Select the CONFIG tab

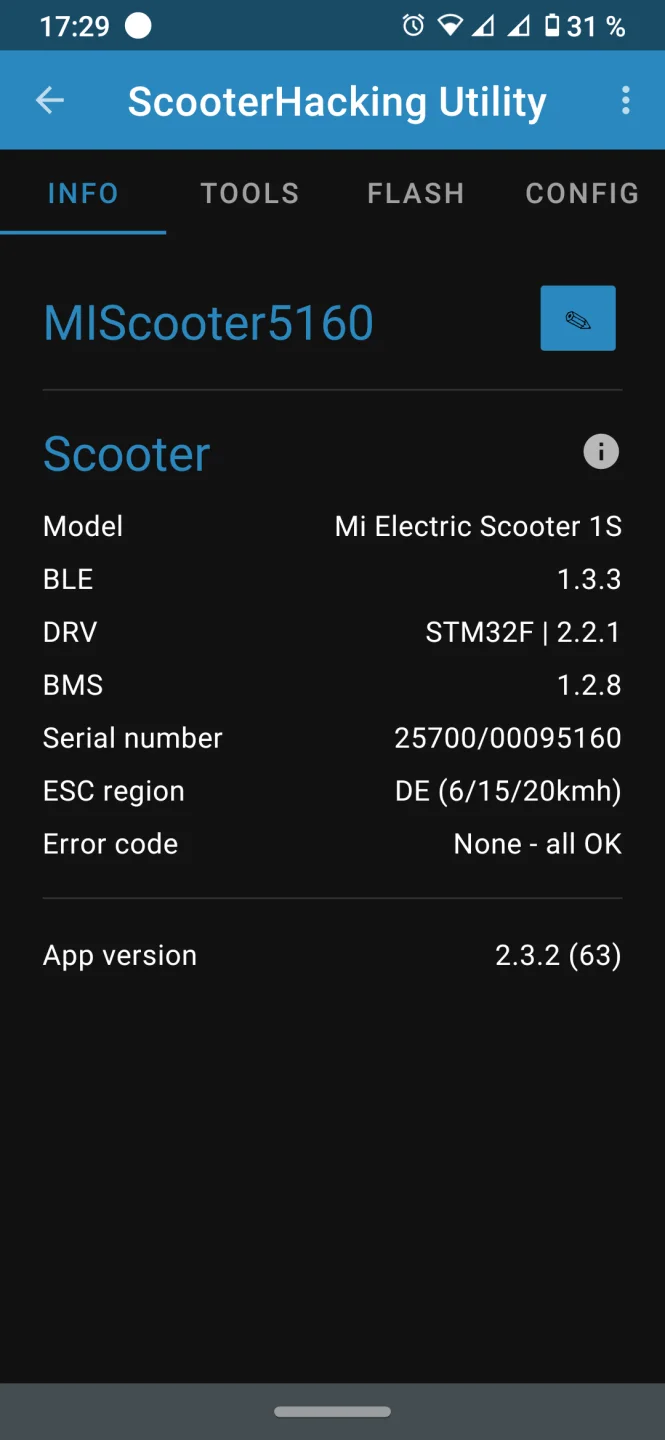tap(582, 193)
